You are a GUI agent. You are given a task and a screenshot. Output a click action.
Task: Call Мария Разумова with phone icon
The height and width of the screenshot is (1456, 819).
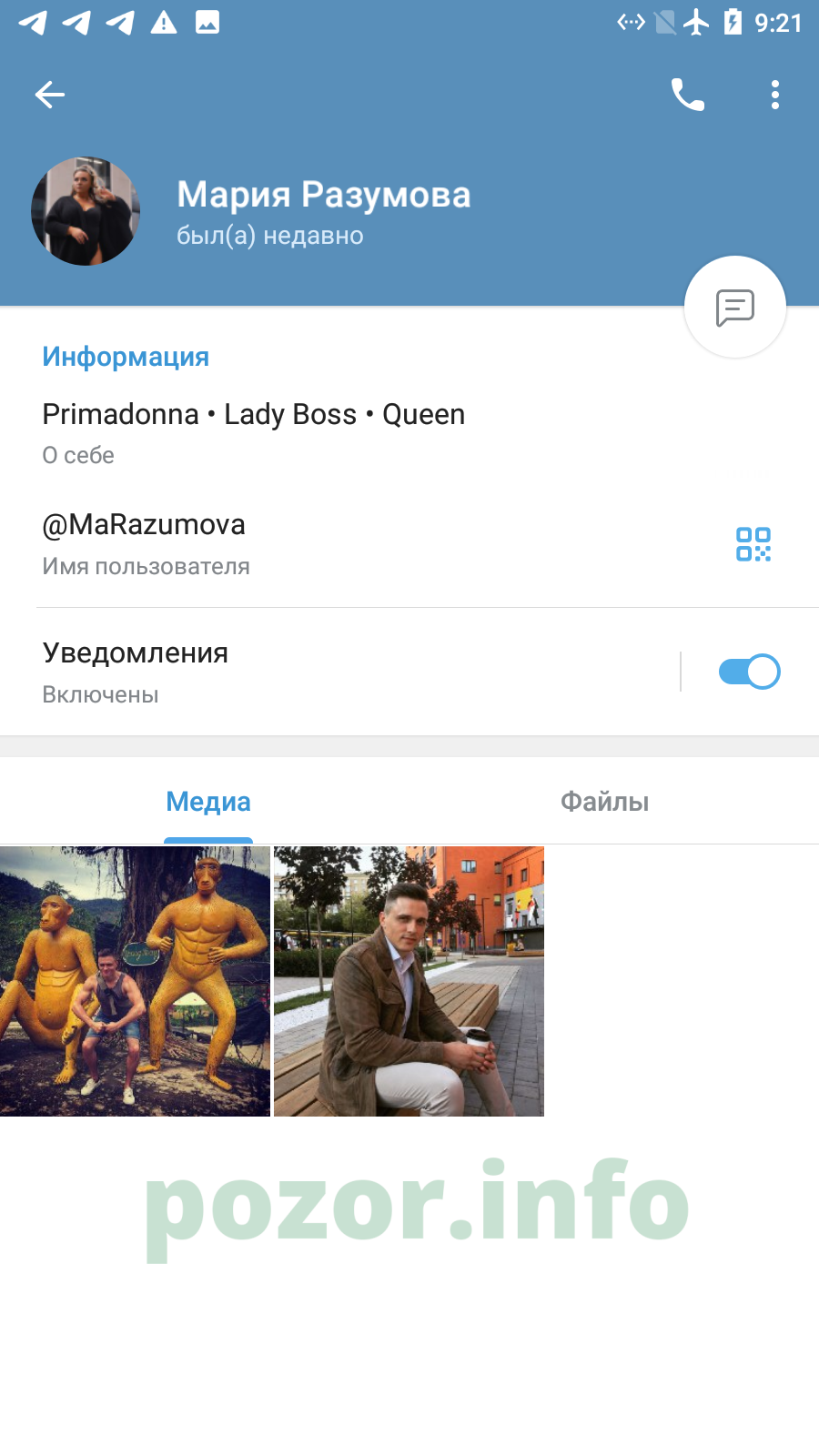click(688, 95)
